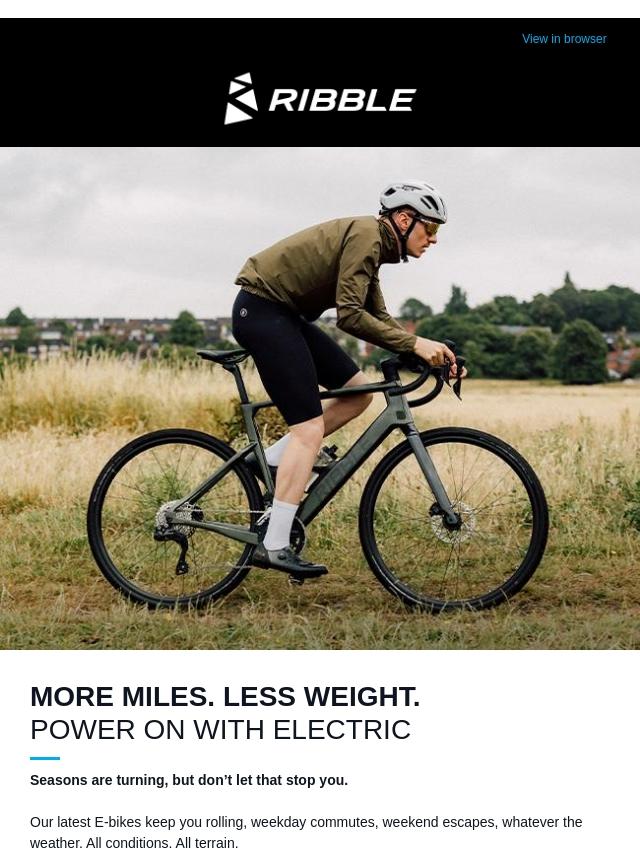The image size is (640, 854).
Task: Open the cyclist e-bike hero image
Action: click(x=320, y=398)
